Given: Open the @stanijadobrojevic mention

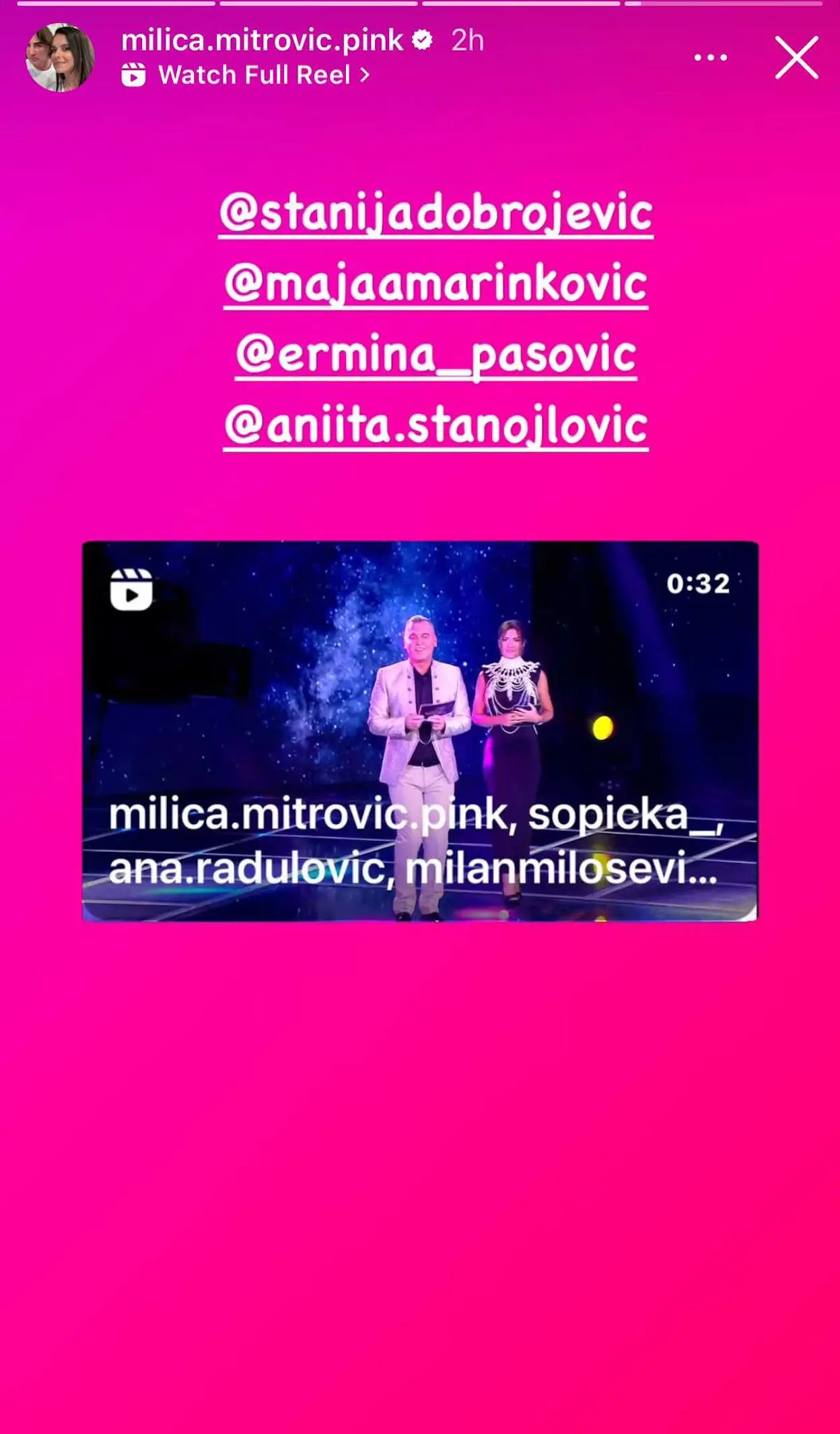Looking at the screenshot, I should (435, 214).
